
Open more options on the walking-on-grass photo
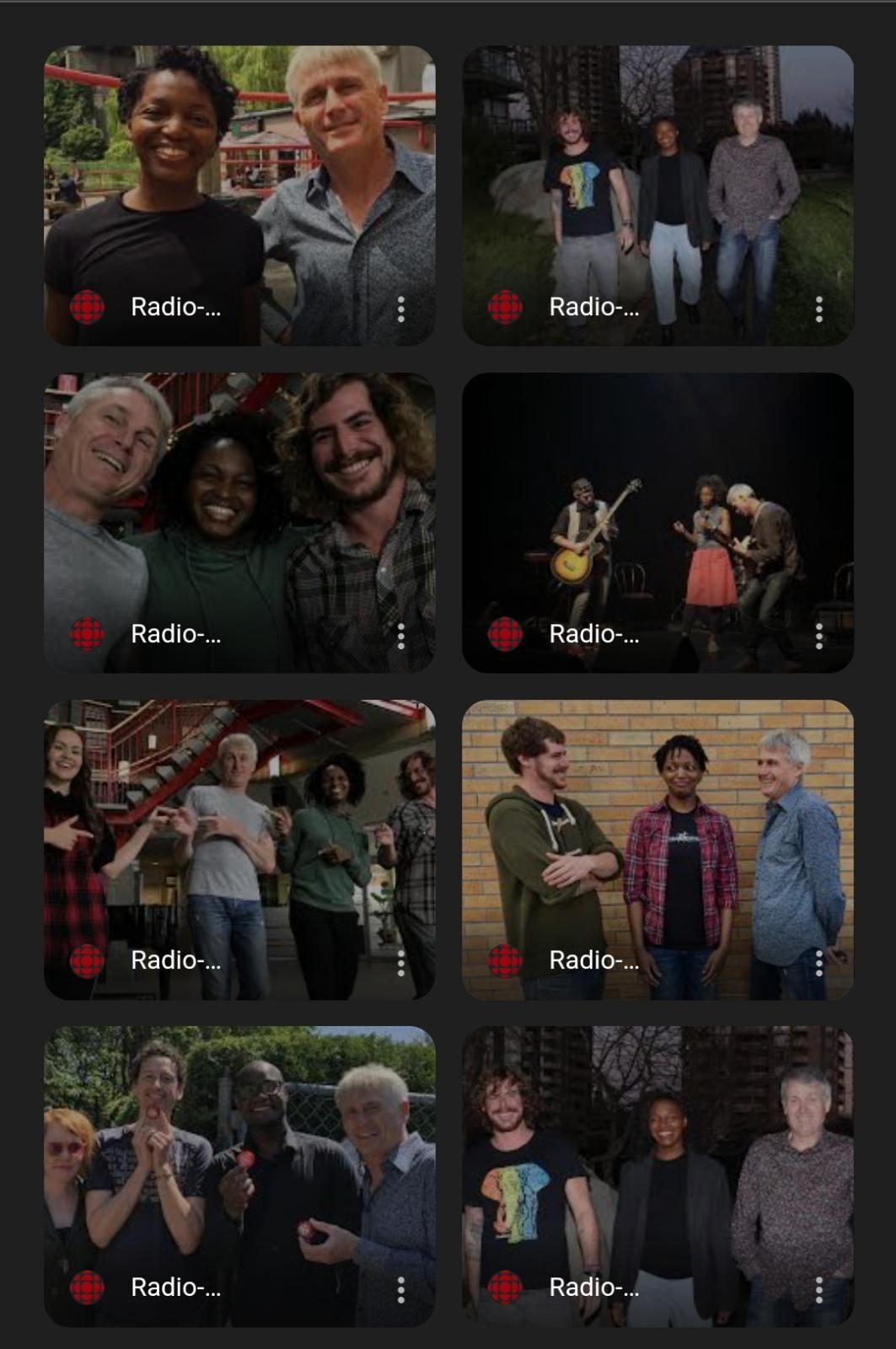(x=819, y=309)
